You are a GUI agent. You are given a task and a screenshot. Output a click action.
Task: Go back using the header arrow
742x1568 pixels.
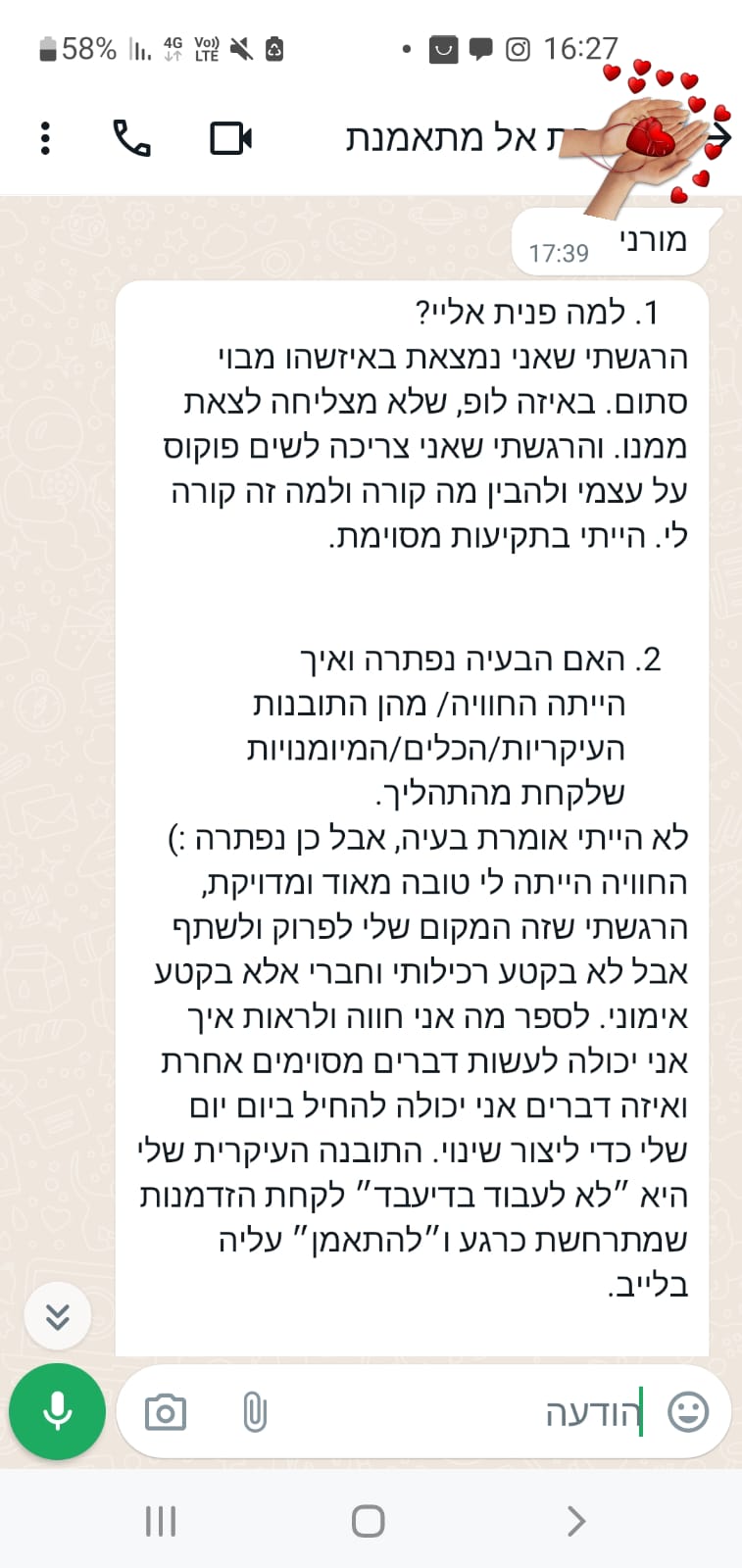point(721,136)
